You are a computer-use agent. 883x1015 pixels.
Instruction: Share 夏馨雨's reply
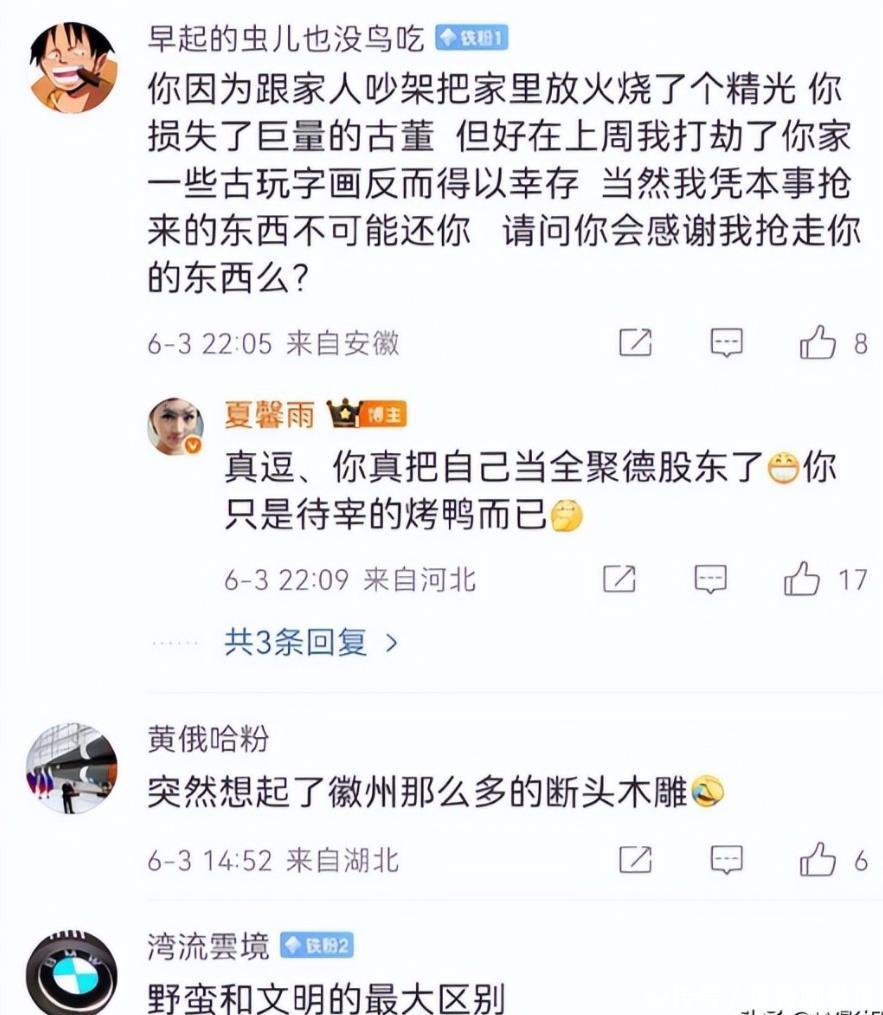coord(619,579)
